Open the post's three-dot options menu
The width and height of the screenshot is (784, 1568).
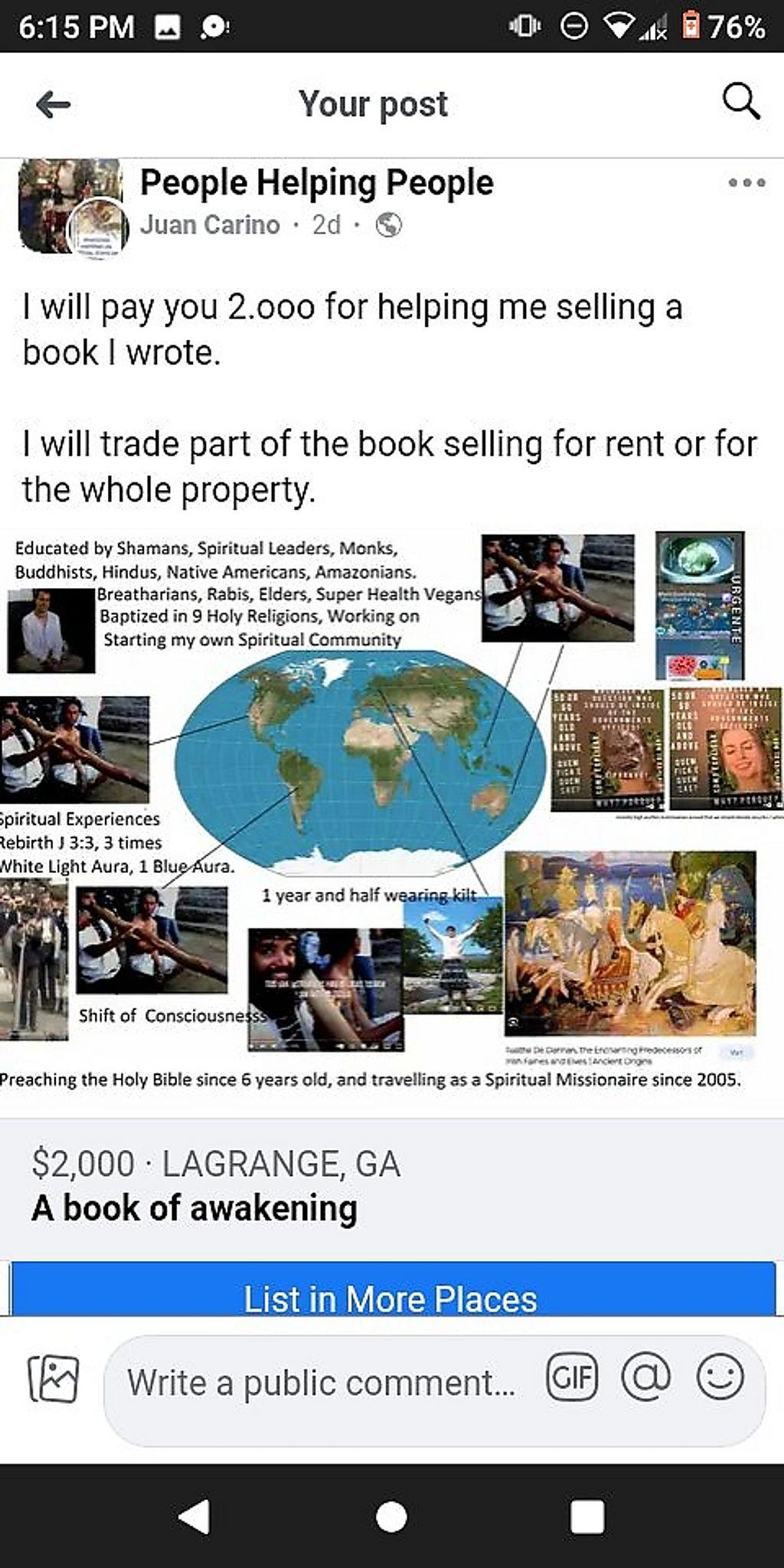(746, 183)
